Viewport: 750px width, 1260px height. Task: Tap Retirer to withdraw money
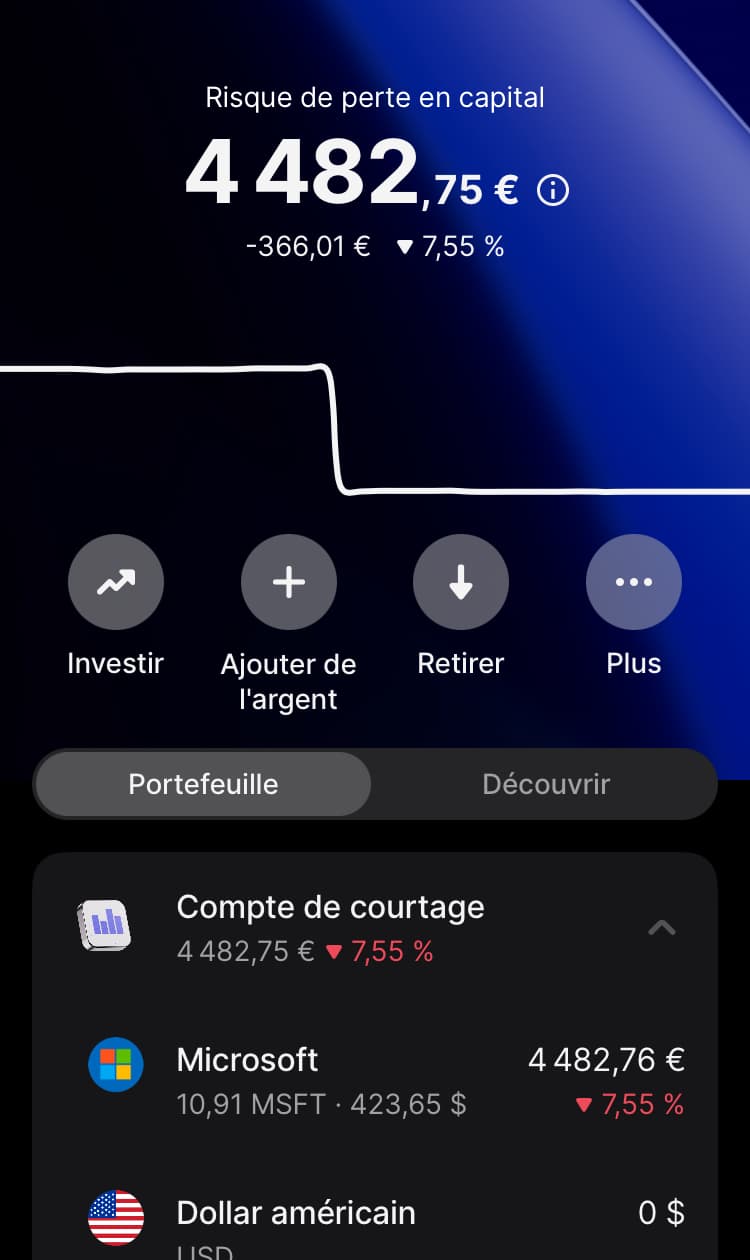[x=461, y=582]
